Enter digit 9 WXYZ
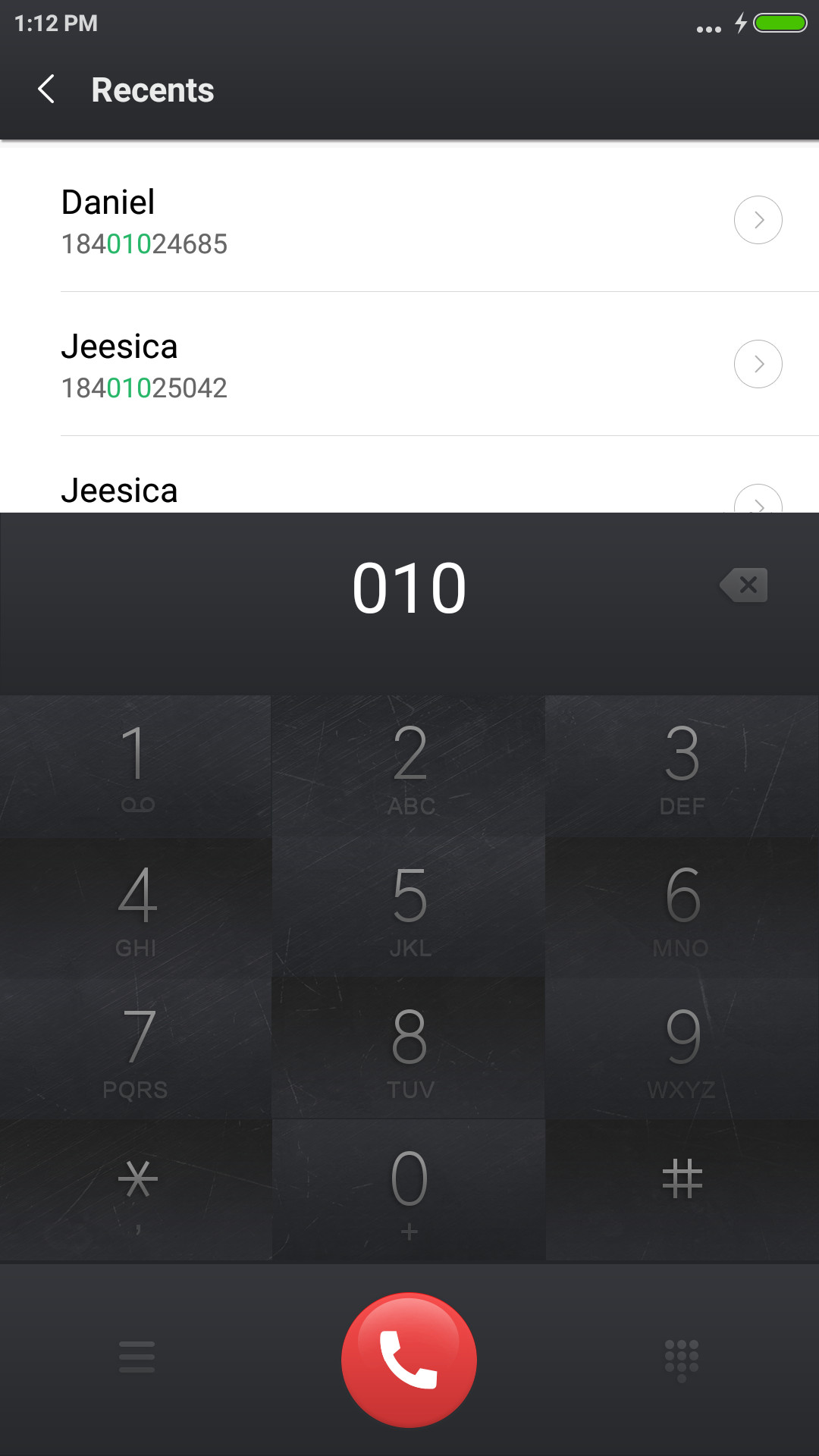The height and width of the screenshot is (1456, 819). click(x=682, y=1050)
